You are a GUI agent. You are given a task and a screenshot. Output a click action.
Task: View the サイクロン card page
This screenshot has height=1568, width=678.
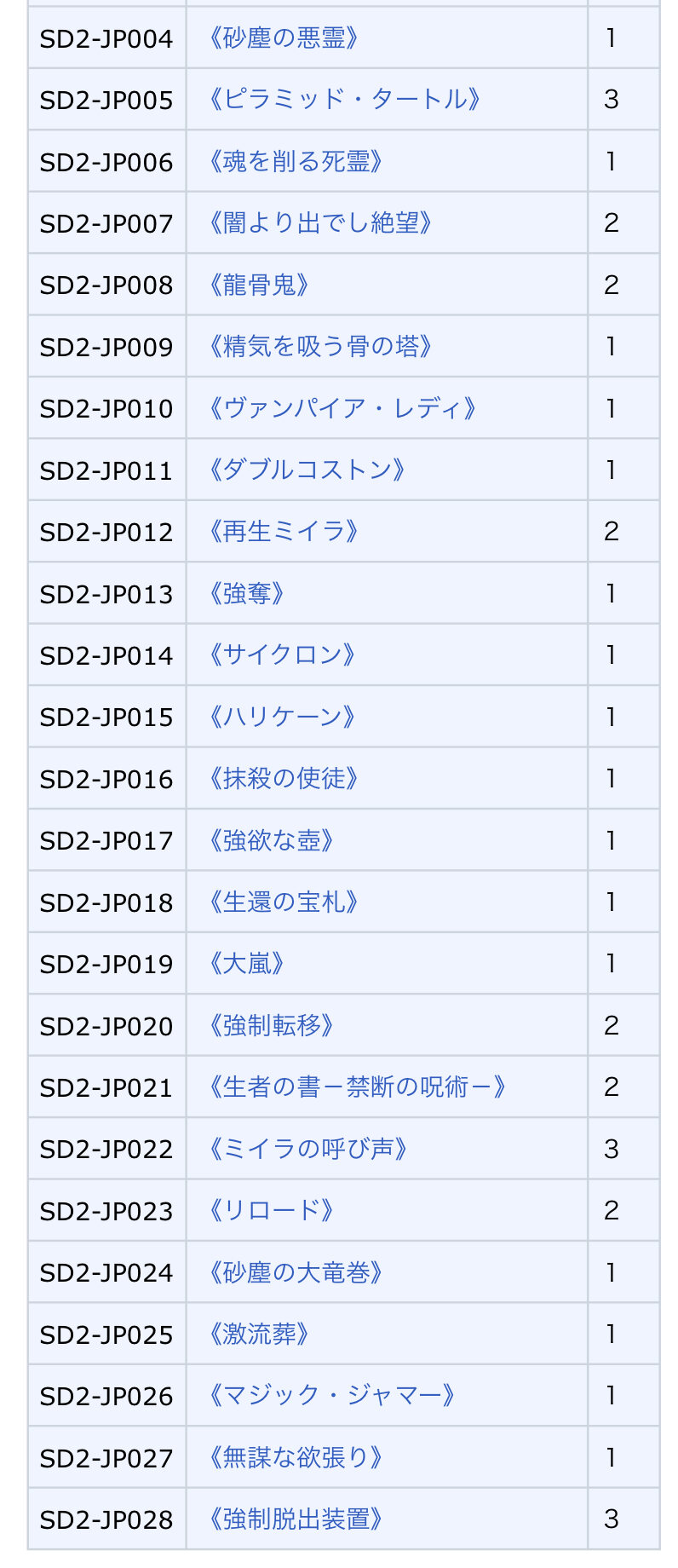pyautogui.click(x=282, y=655)
